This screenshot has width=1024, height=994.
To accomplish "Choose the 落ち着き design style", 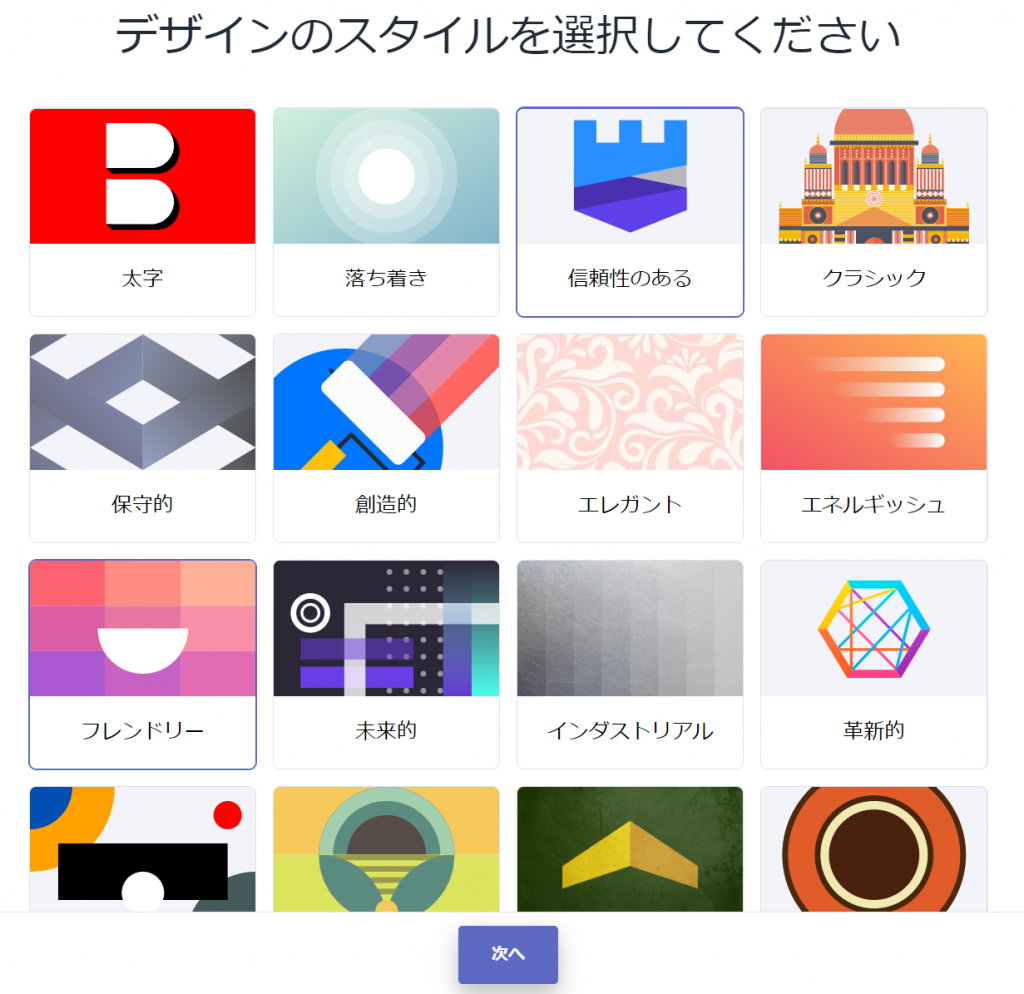I will pos(386,212).
